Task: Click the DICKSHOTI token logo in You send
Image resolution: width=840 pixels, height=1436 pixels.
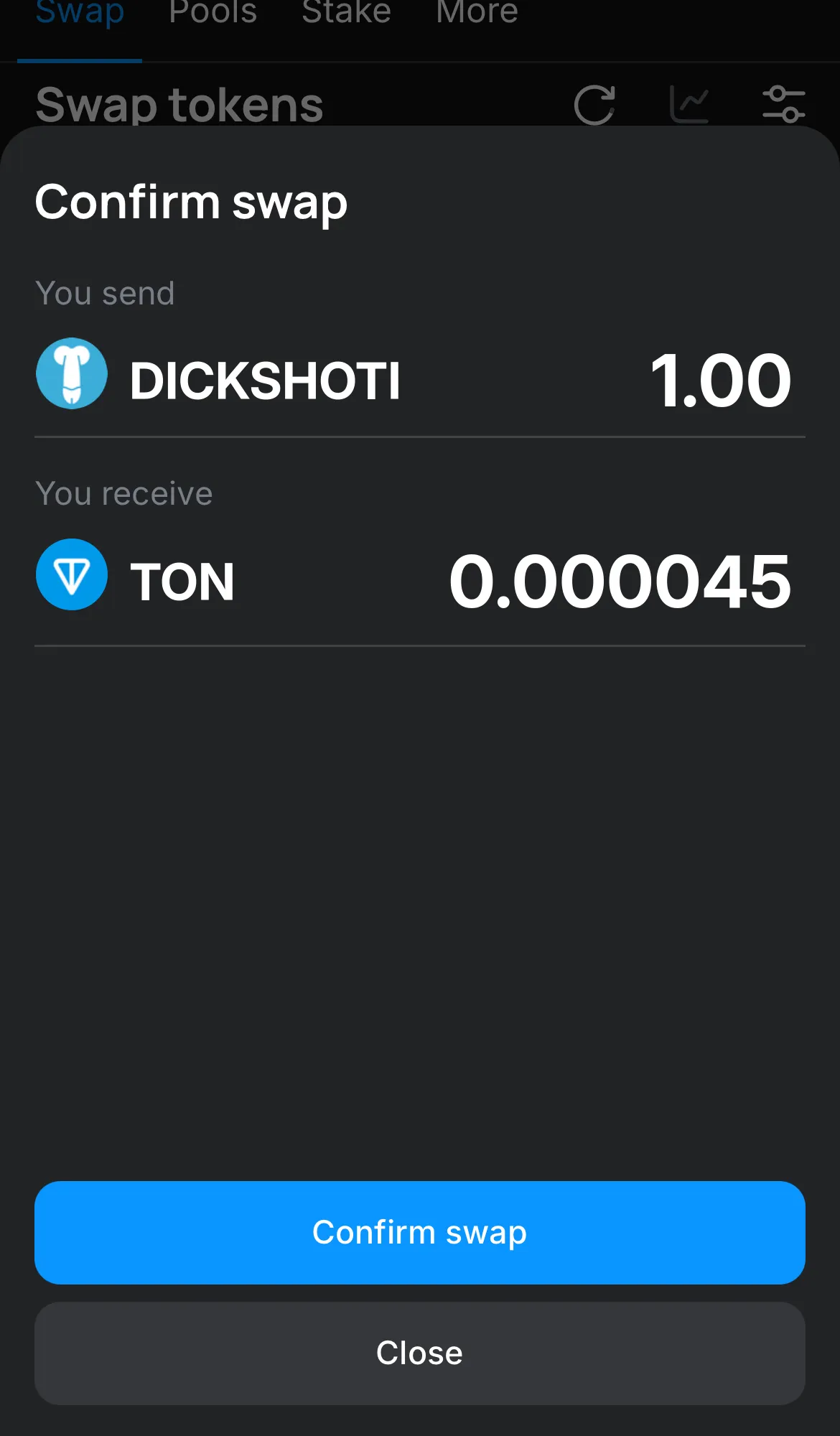Action: 71,374
